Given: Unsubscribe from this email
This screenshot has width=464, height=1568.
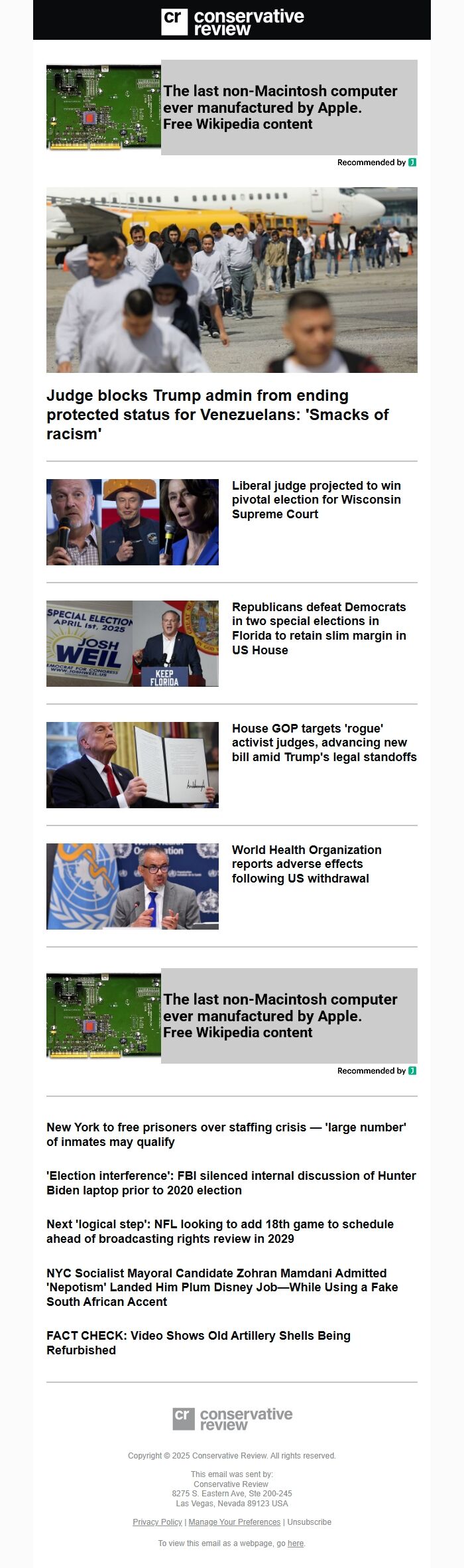Looking at the screenshot, I should pos(309,1522).
